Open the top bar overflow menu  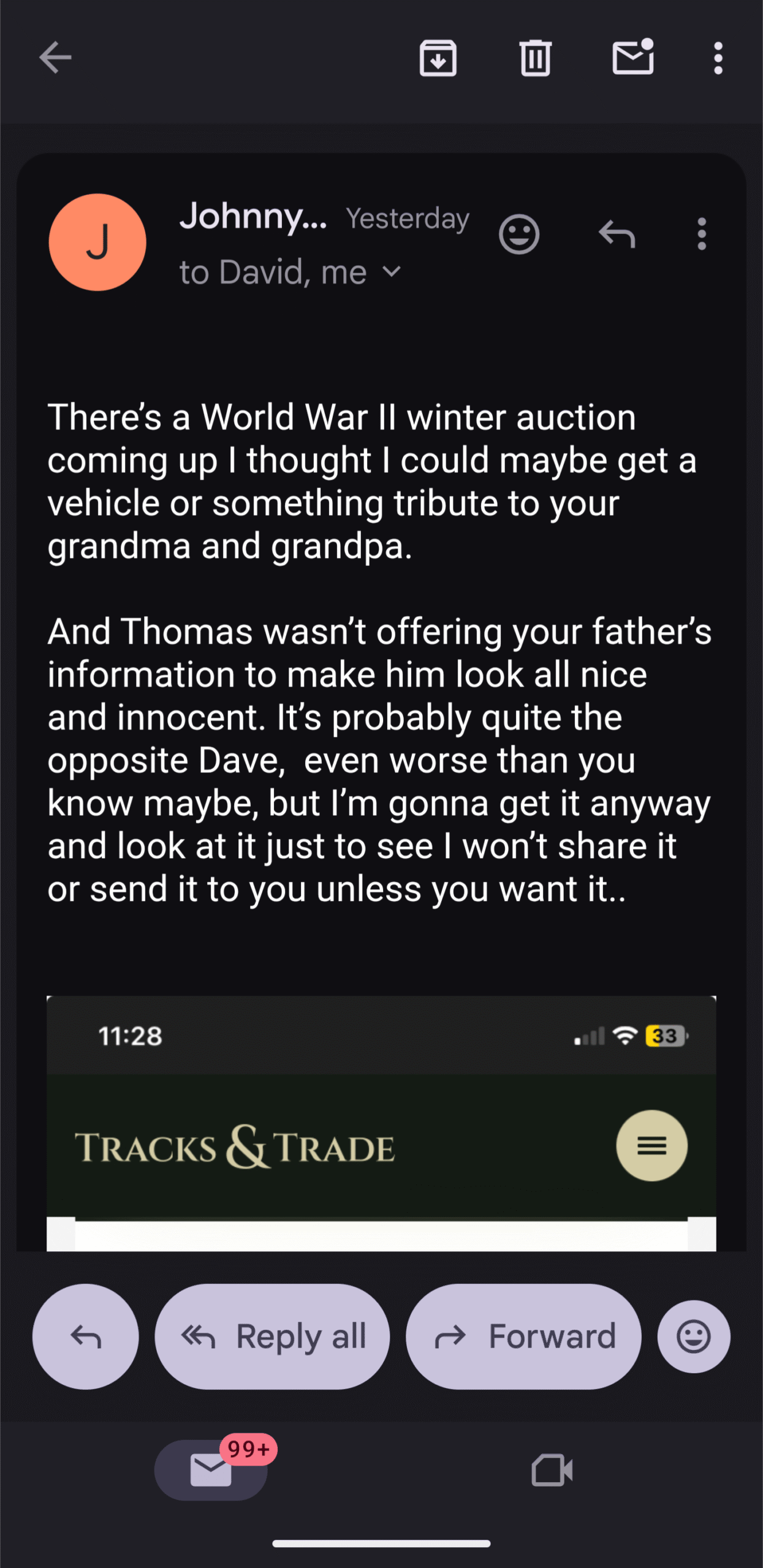pos(718,59)
